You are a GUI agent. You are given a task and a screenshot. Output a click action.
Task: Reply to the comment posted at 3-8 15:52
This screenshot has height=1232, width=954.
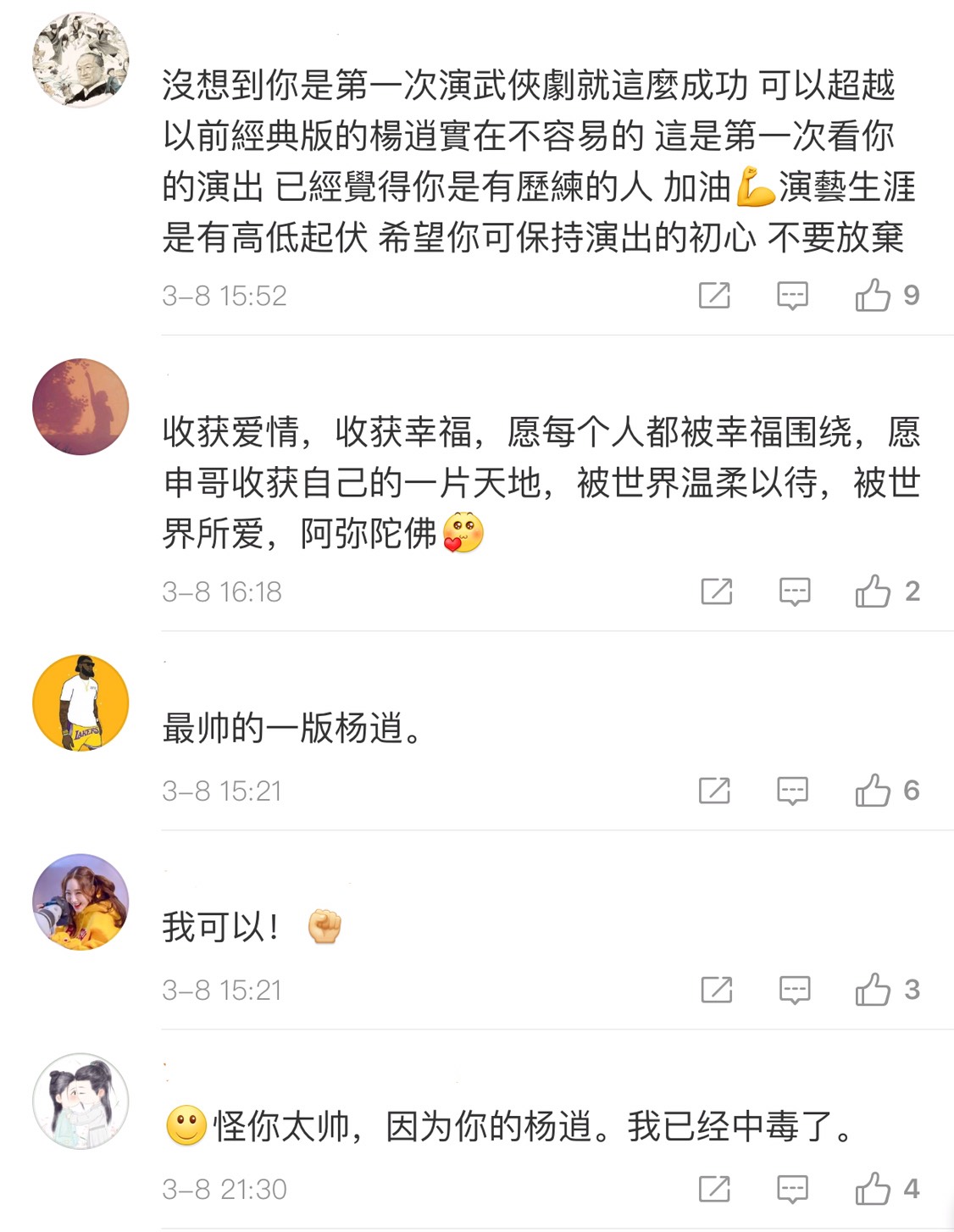tap(792, 296)
